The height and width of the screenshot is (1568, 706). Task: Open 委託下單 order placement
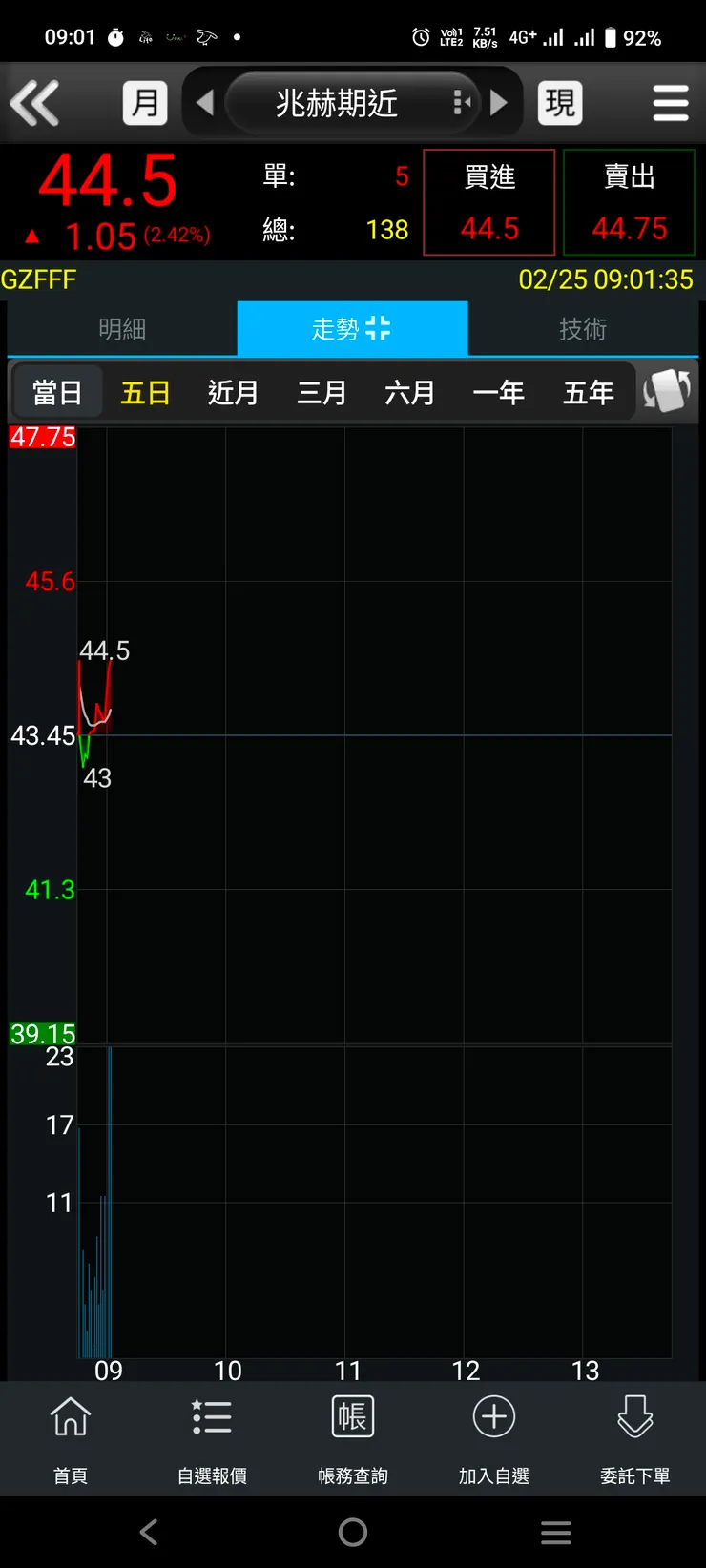(634, 1437)
